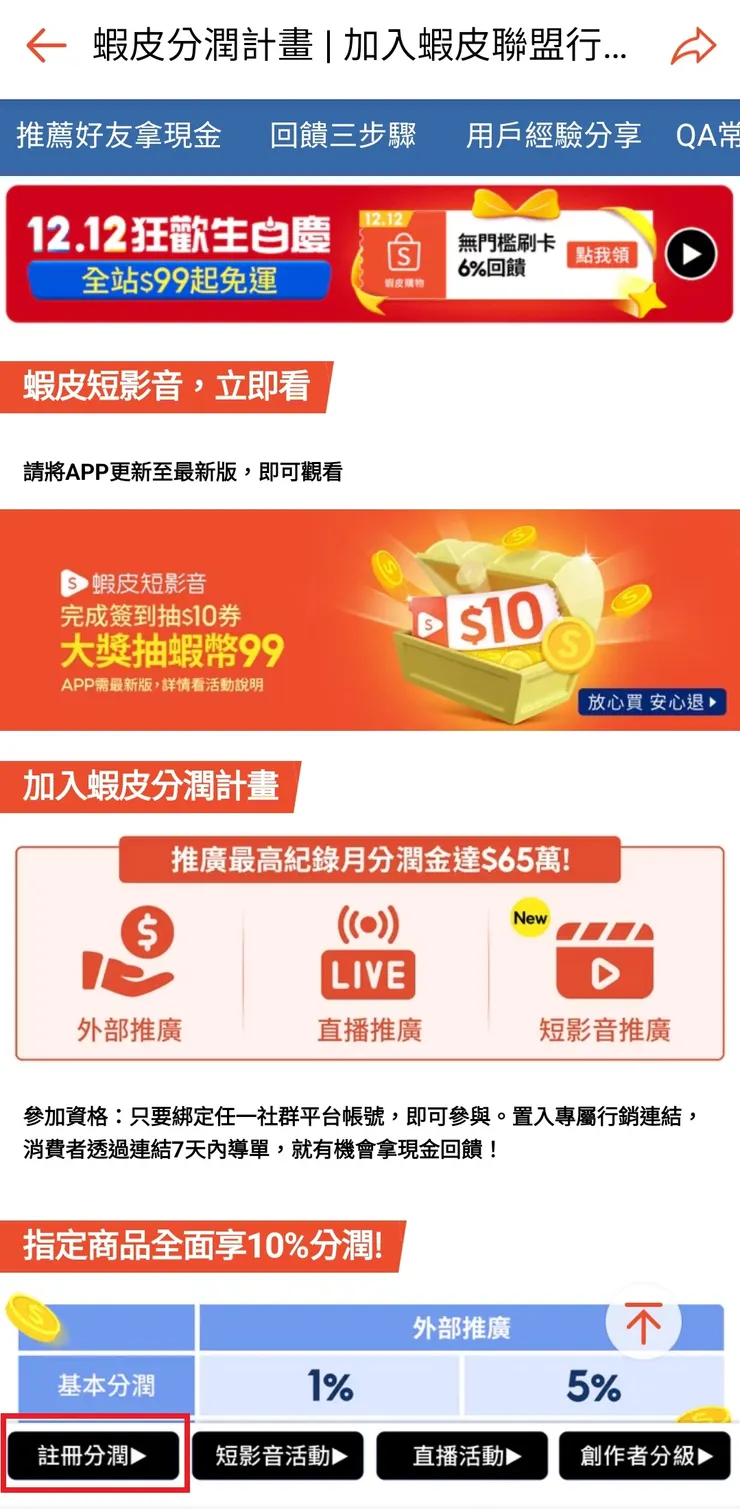Tap the LIVE 直播推廣 icon

(x=369, y=955)
